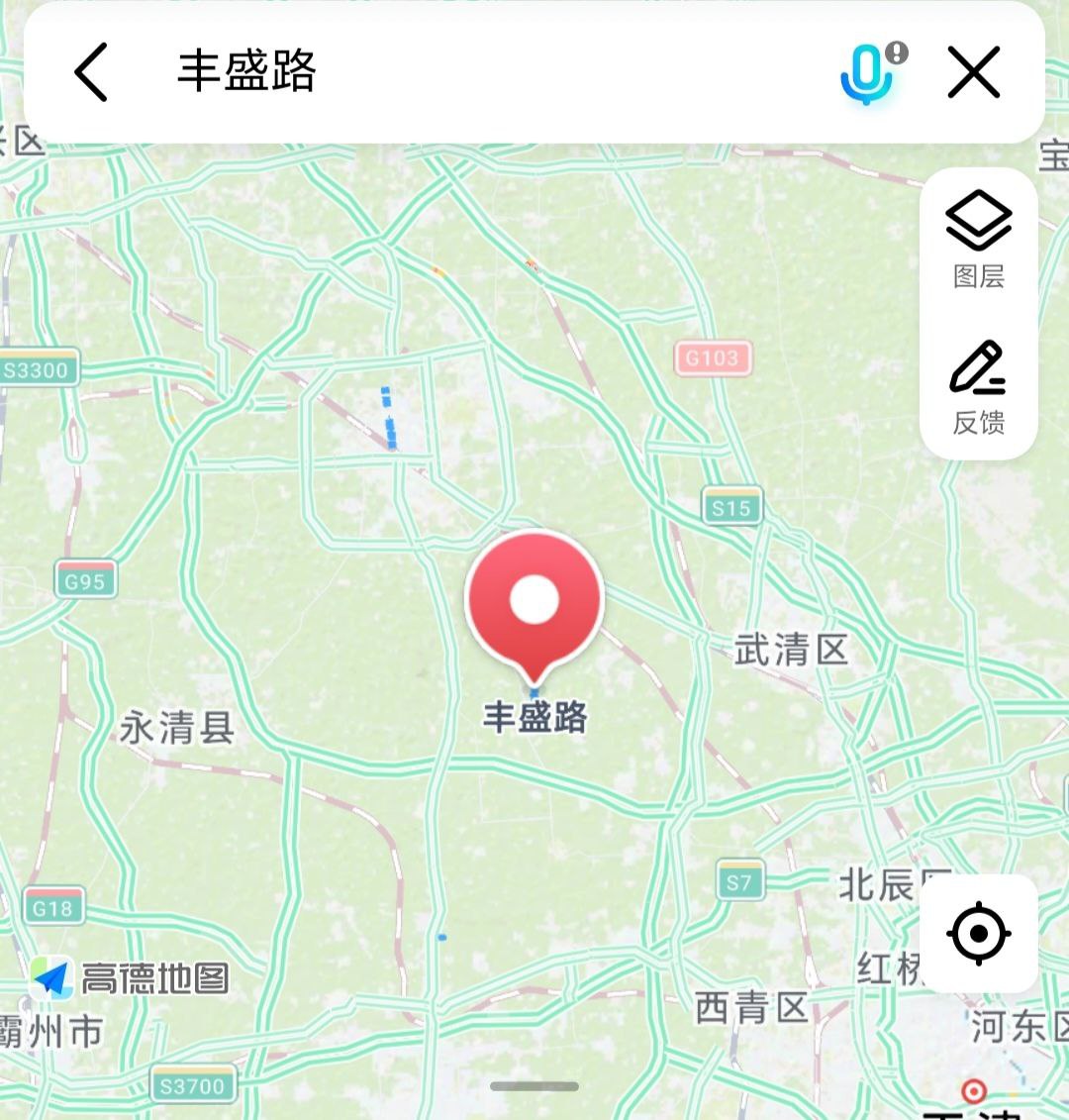This screenshot has height=1120, width=1069.
Task: Select the S15 expressway shield label
Action: (732, 505)
